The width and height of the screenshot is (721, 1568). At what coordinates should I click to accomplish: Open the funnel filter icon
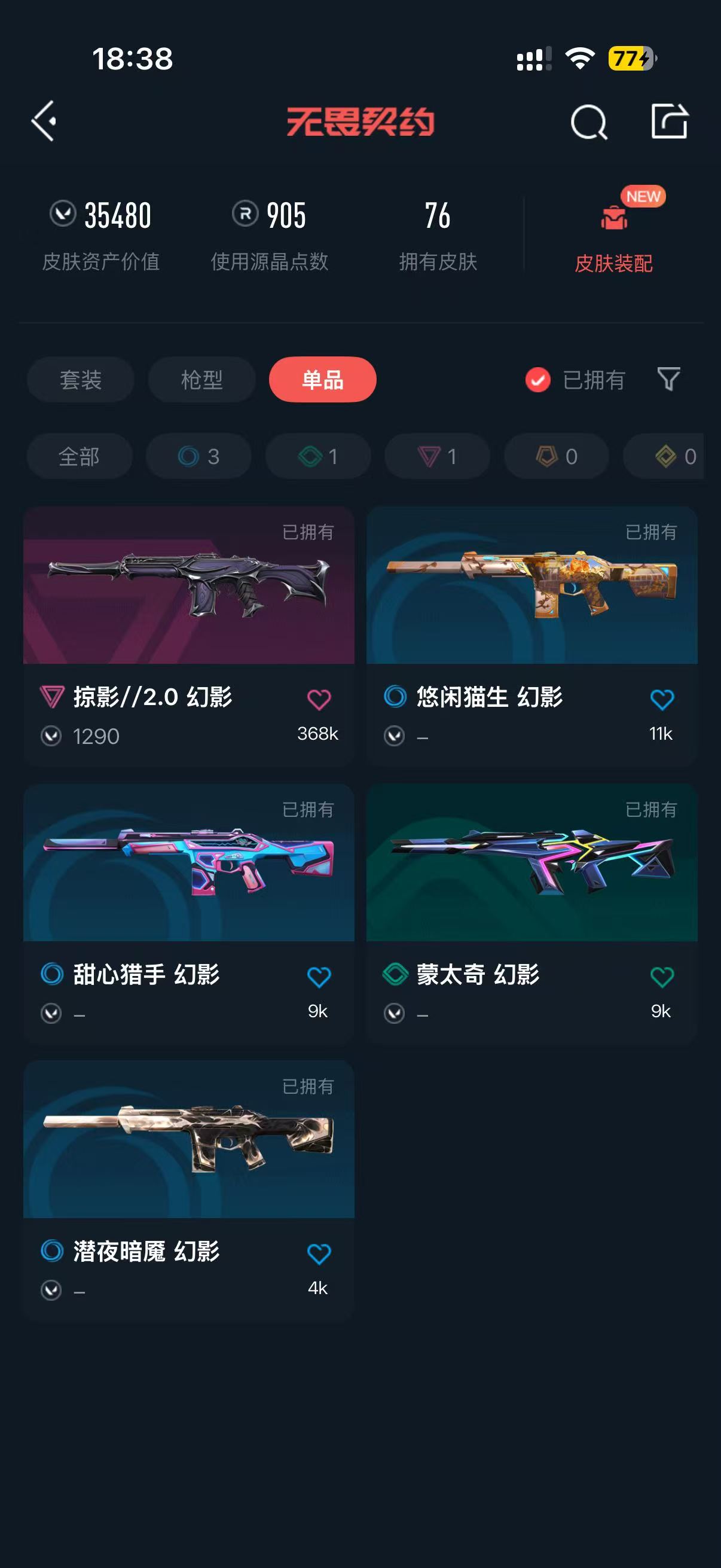point(668,379)
